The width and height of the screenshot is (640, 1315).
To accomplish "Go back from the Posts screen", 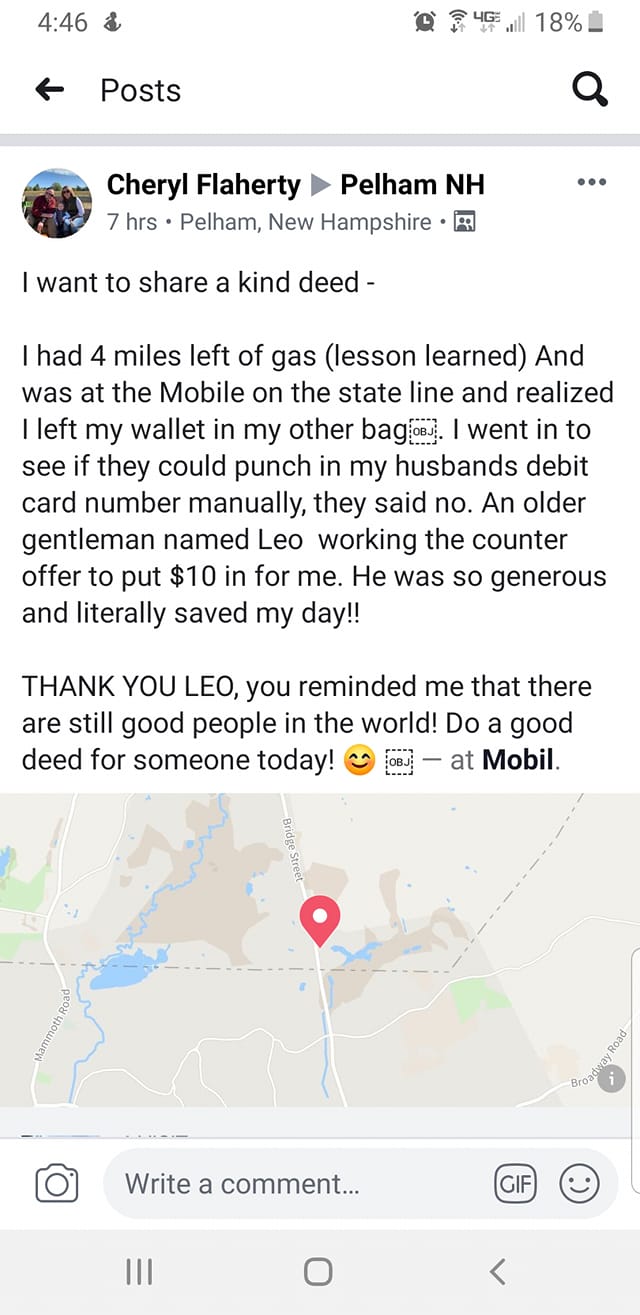I will point(49,90).
